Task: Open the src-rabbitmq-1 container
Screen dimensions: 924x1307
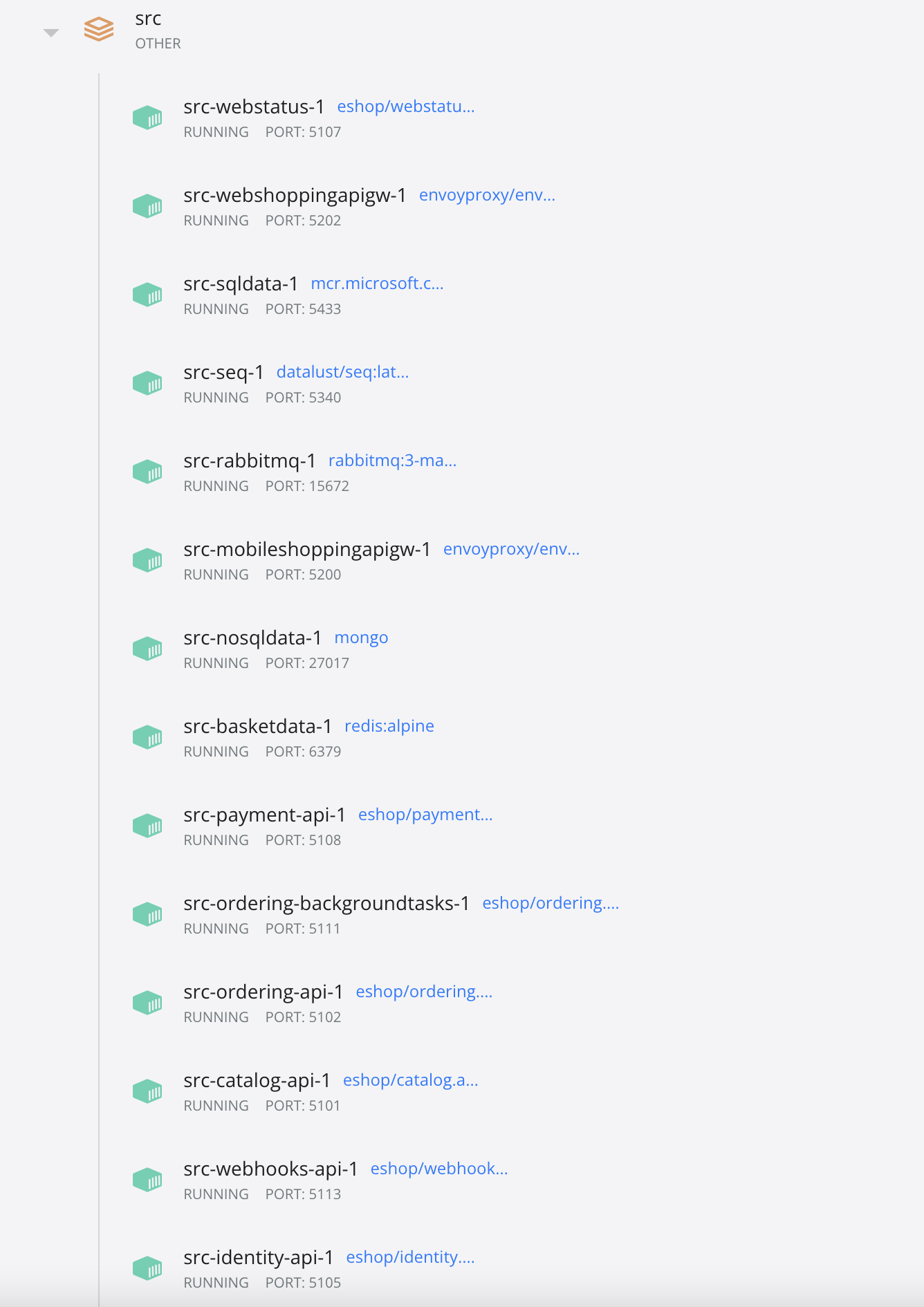Action: (x=250, y=461)
